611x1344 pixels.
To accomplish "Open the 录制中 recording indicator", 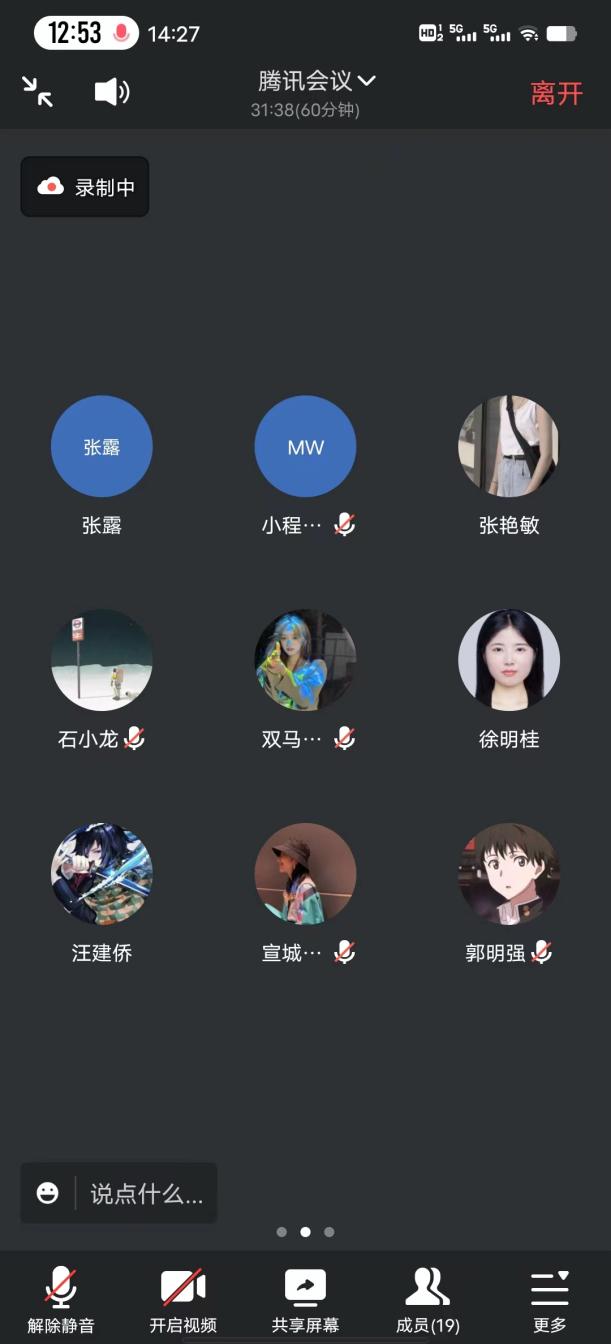I will (x=85, y=187).
